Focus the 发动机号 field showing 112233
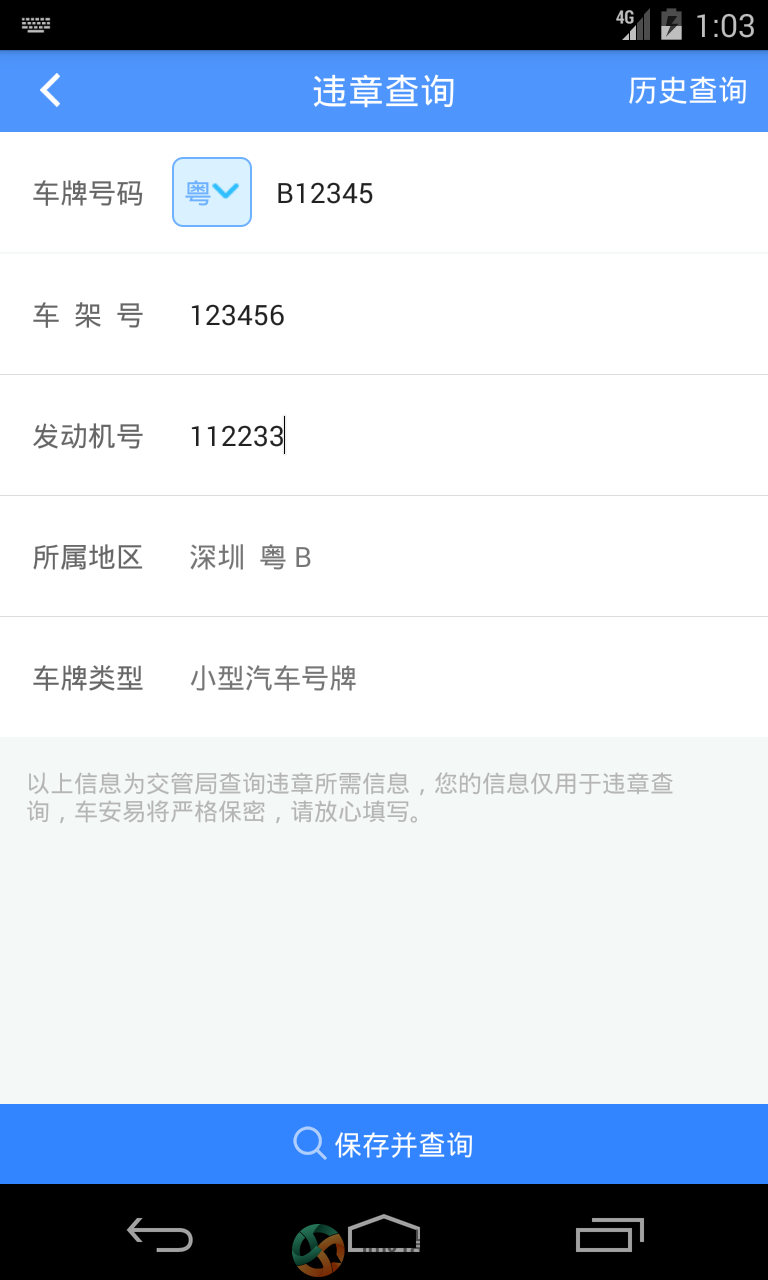 click(470, 437)
